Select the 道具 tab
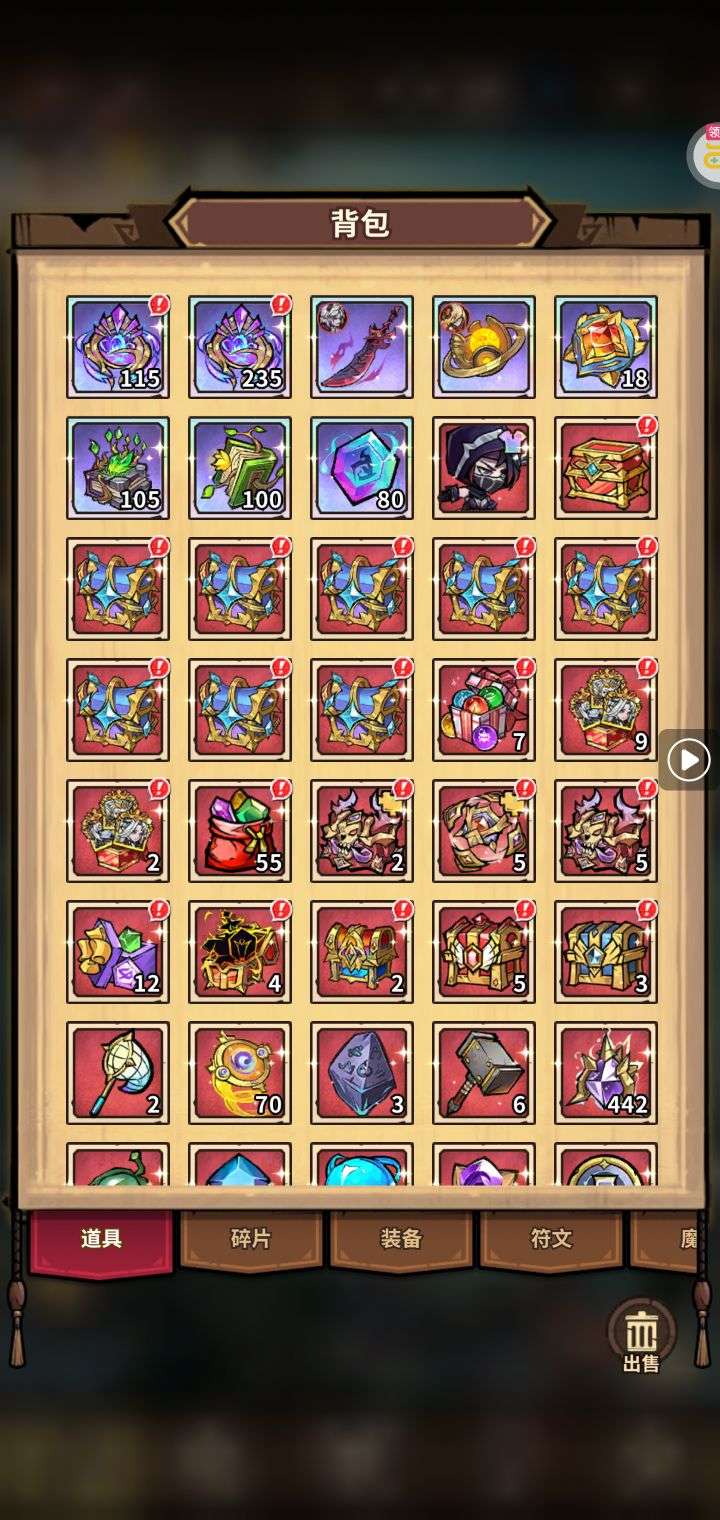This screenshot has width=720, height=1520. pos(101,1238)
